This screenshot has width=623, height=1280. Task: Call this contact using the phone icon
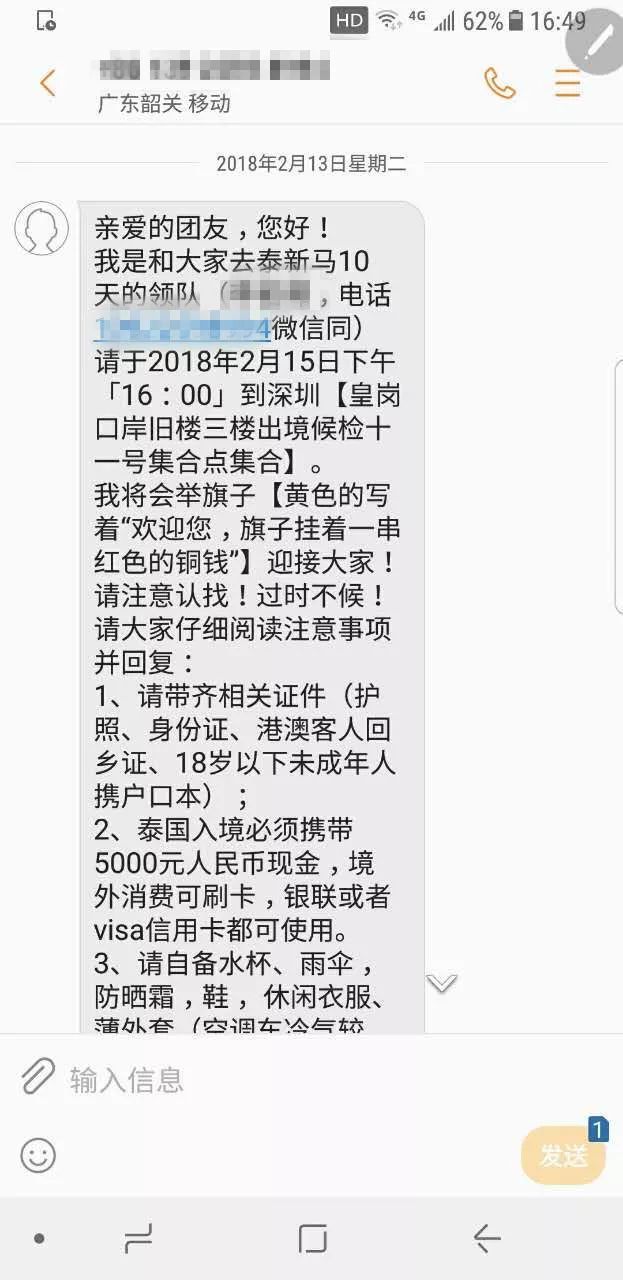click(499, 83)
